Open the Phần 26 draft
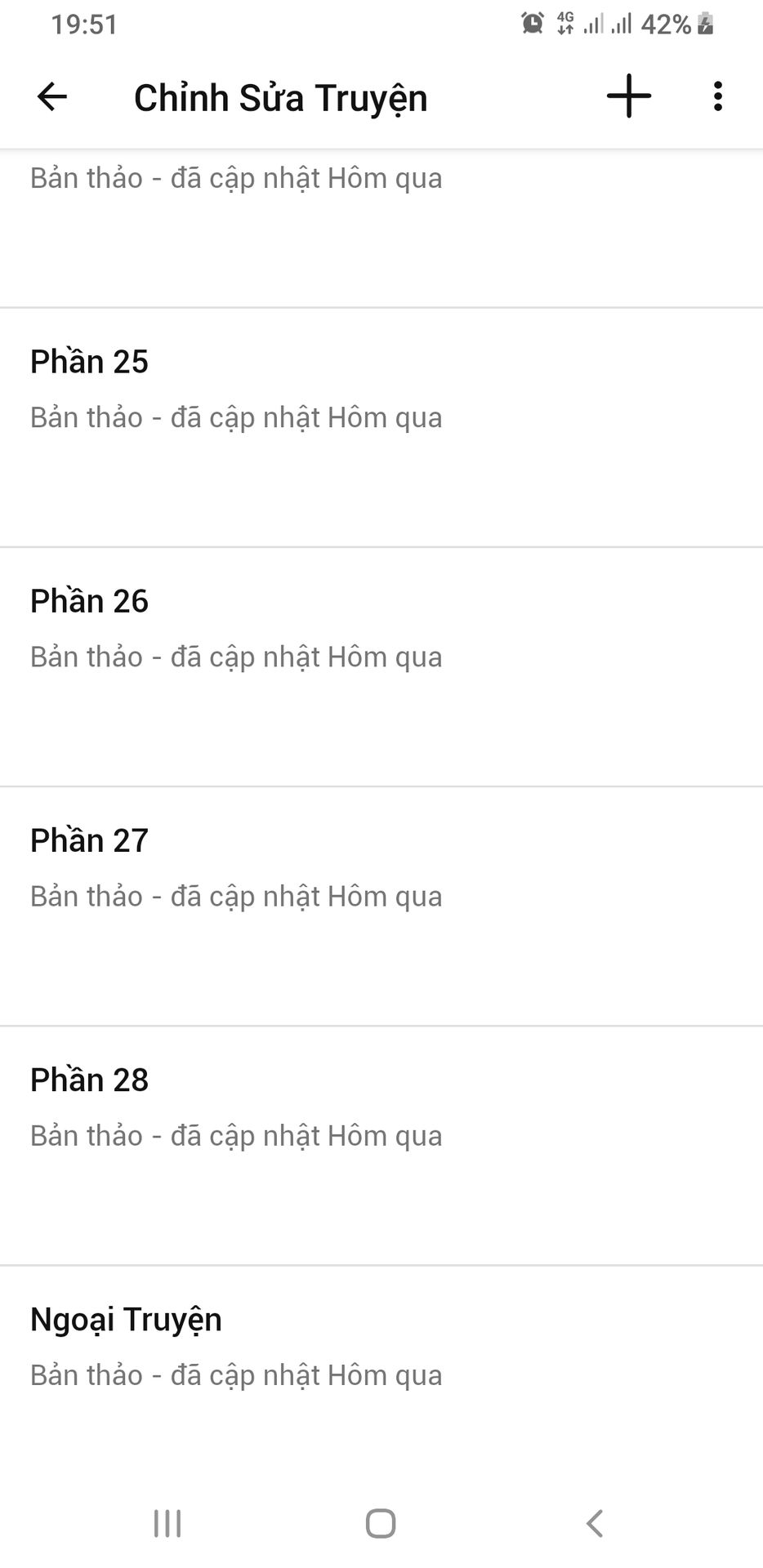Viewport: 763px width, 1568px height. click(x=381, y=667)
